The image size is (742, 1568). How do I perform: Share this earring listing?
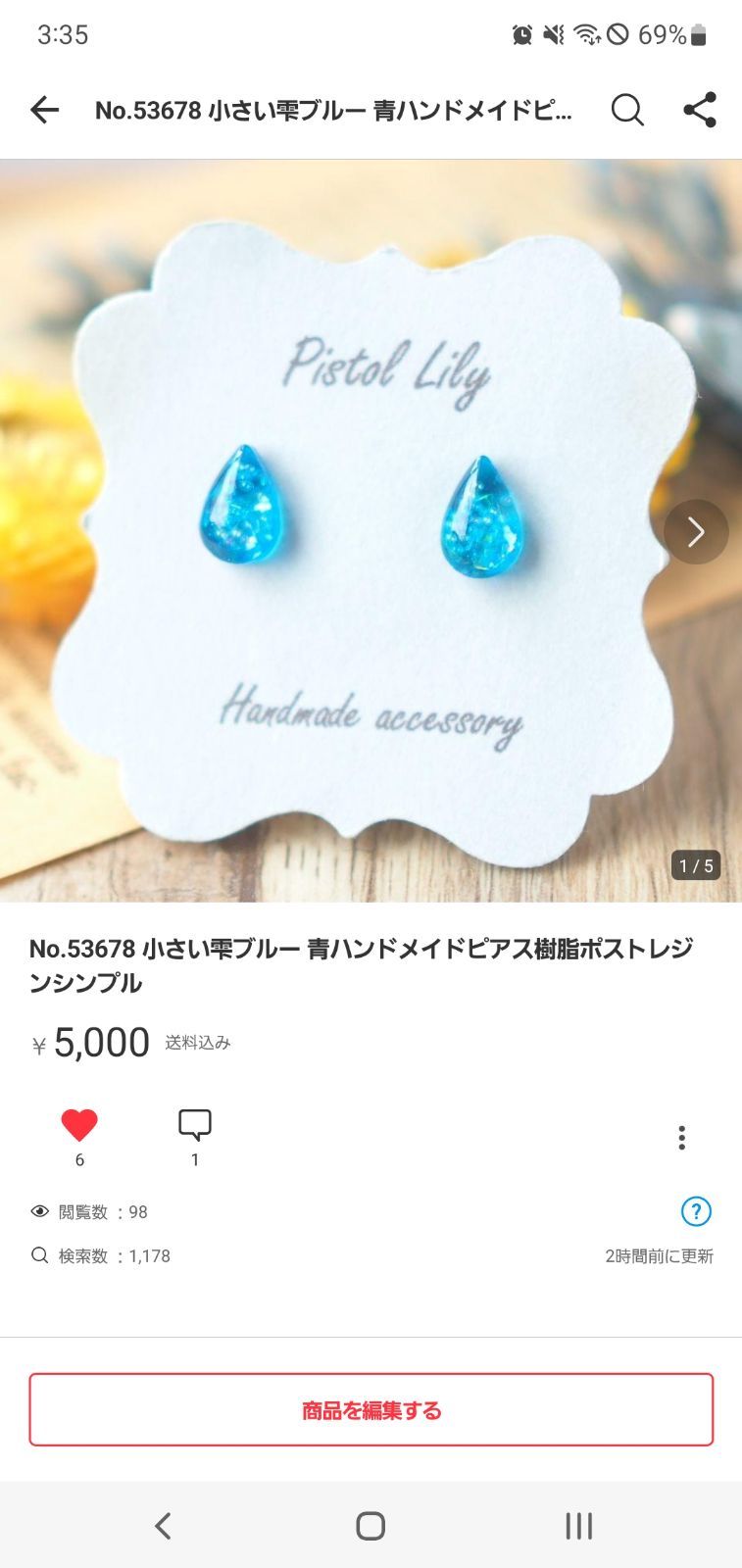[x=700, y=110]
